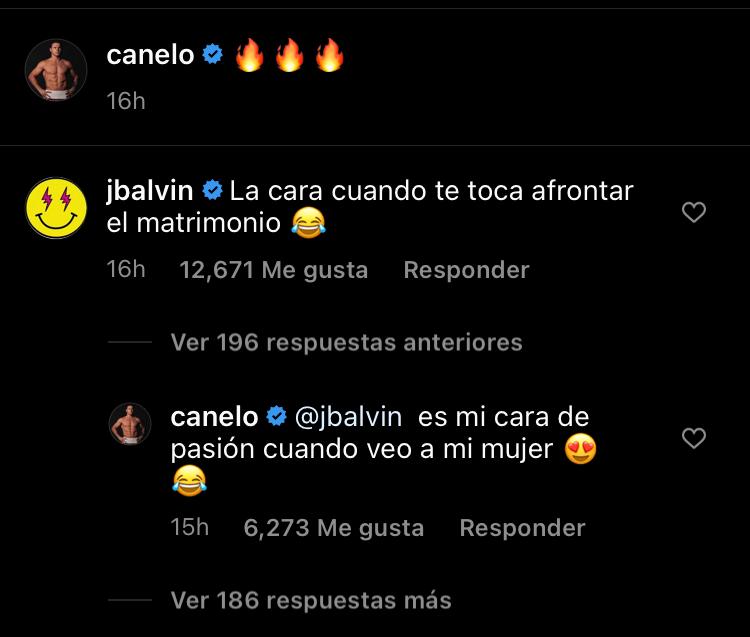Like jbalvin's comment with the heart icon

click(x=693, y=212)
